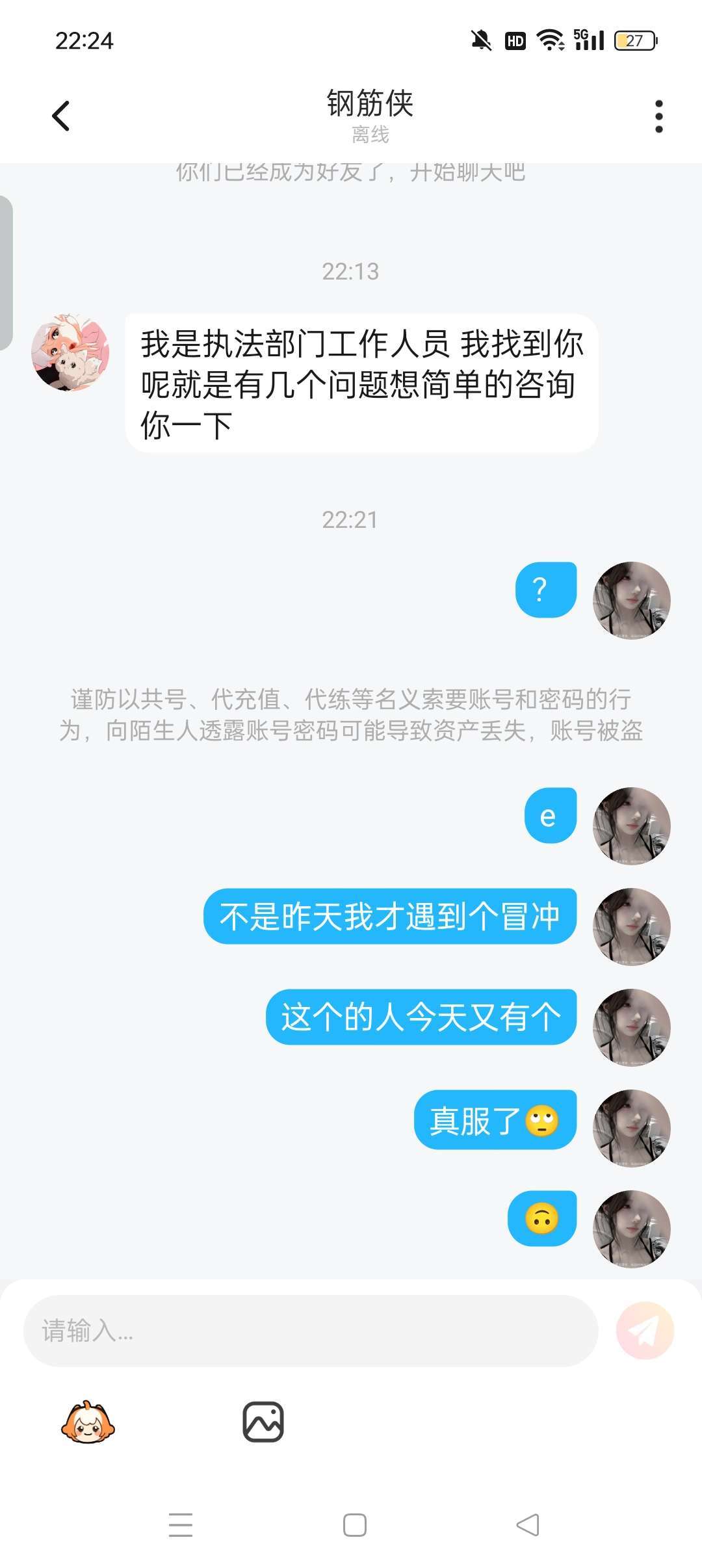
Task: Open the system recent apps menu
Action: click(181, 1524)
